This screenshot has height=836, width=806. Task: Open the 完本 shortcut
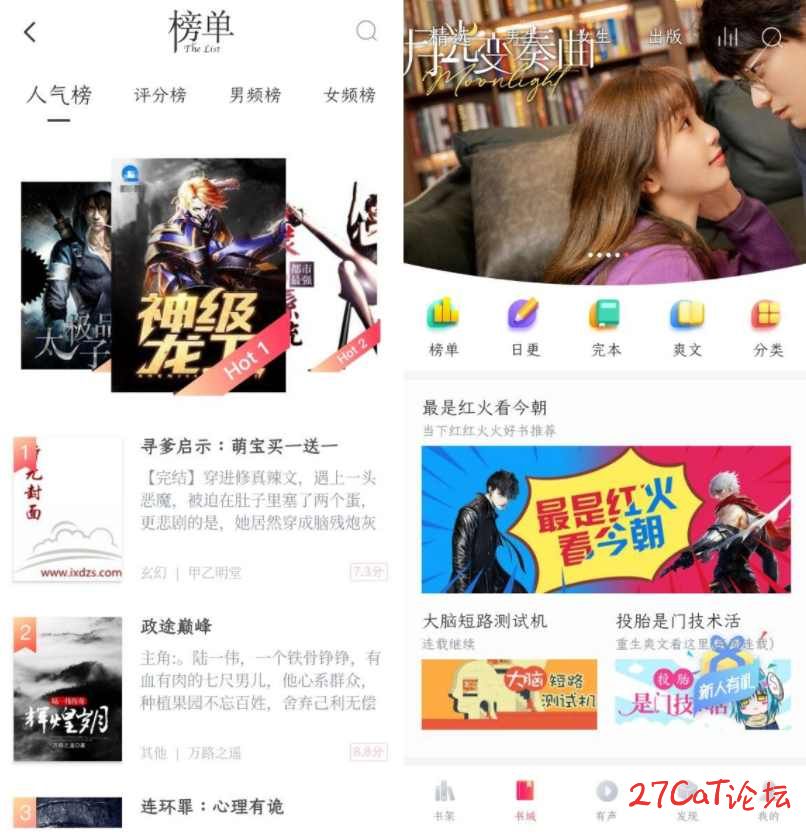coord(605,326)
